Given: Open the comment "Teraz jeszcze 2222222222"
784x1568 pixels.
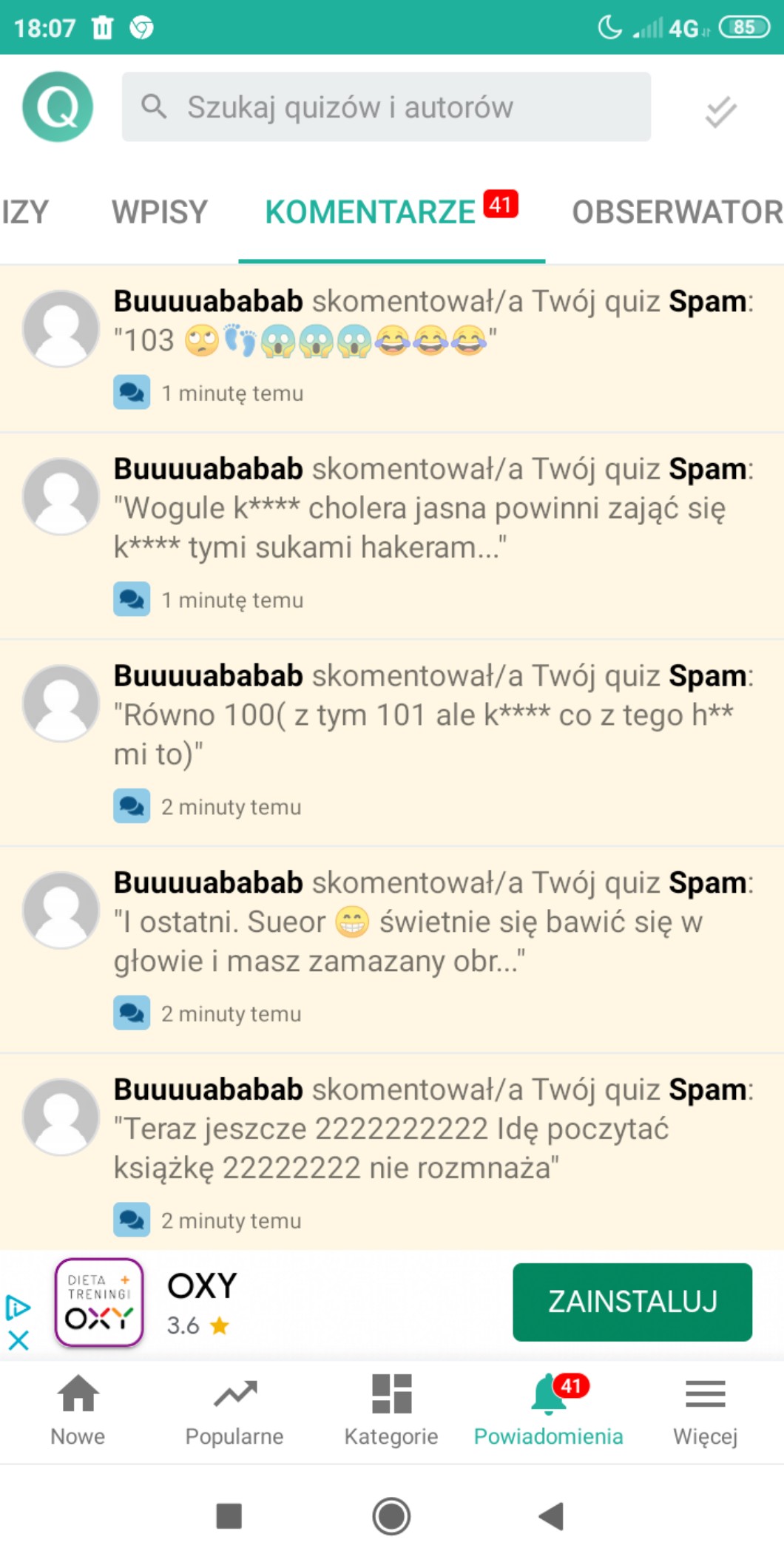Looking at the screenshot, I should point(433,1149).
